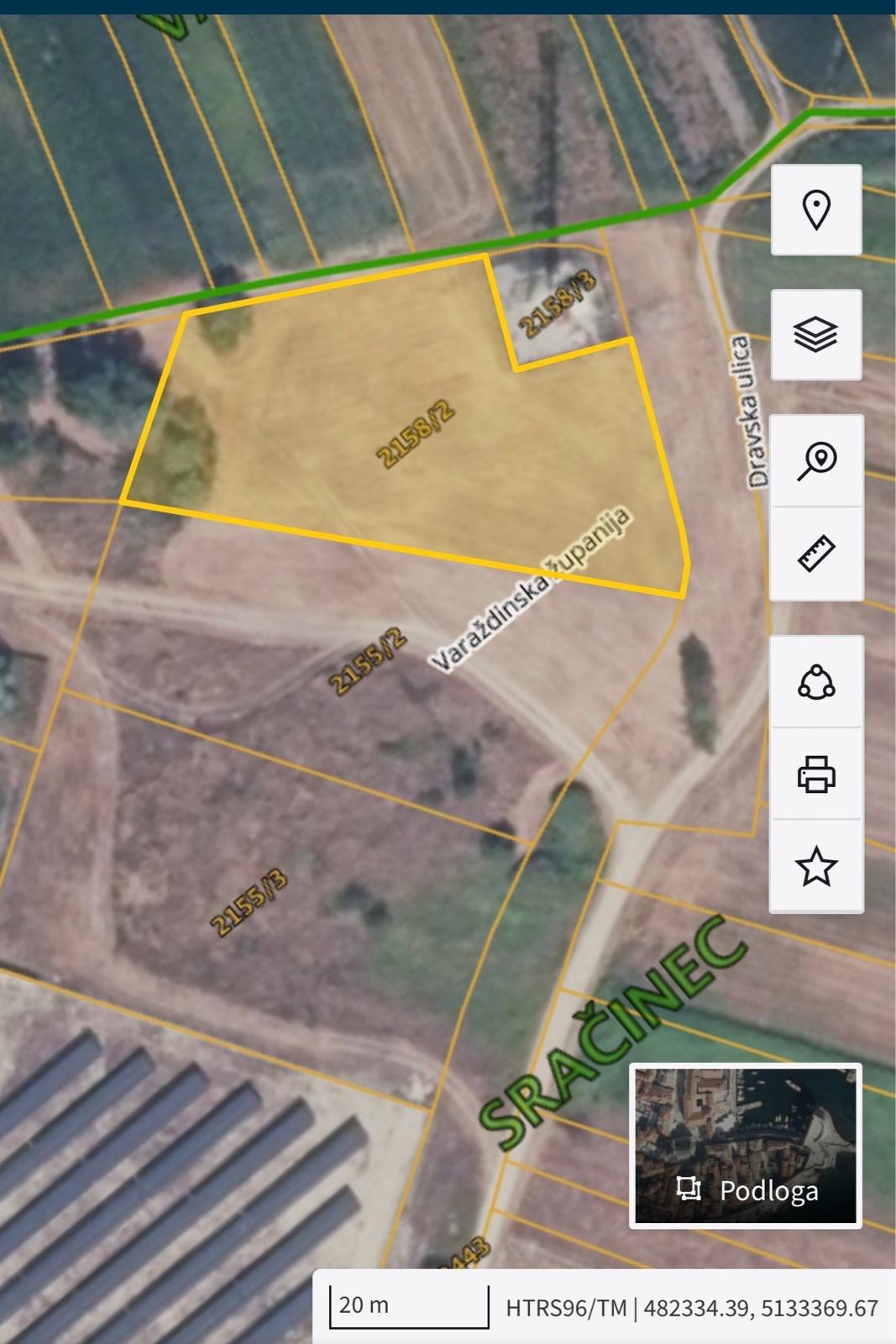Select parcel 2155/3 on the map
Viewport: 896px width, 1344px height.
pos(249,904)
